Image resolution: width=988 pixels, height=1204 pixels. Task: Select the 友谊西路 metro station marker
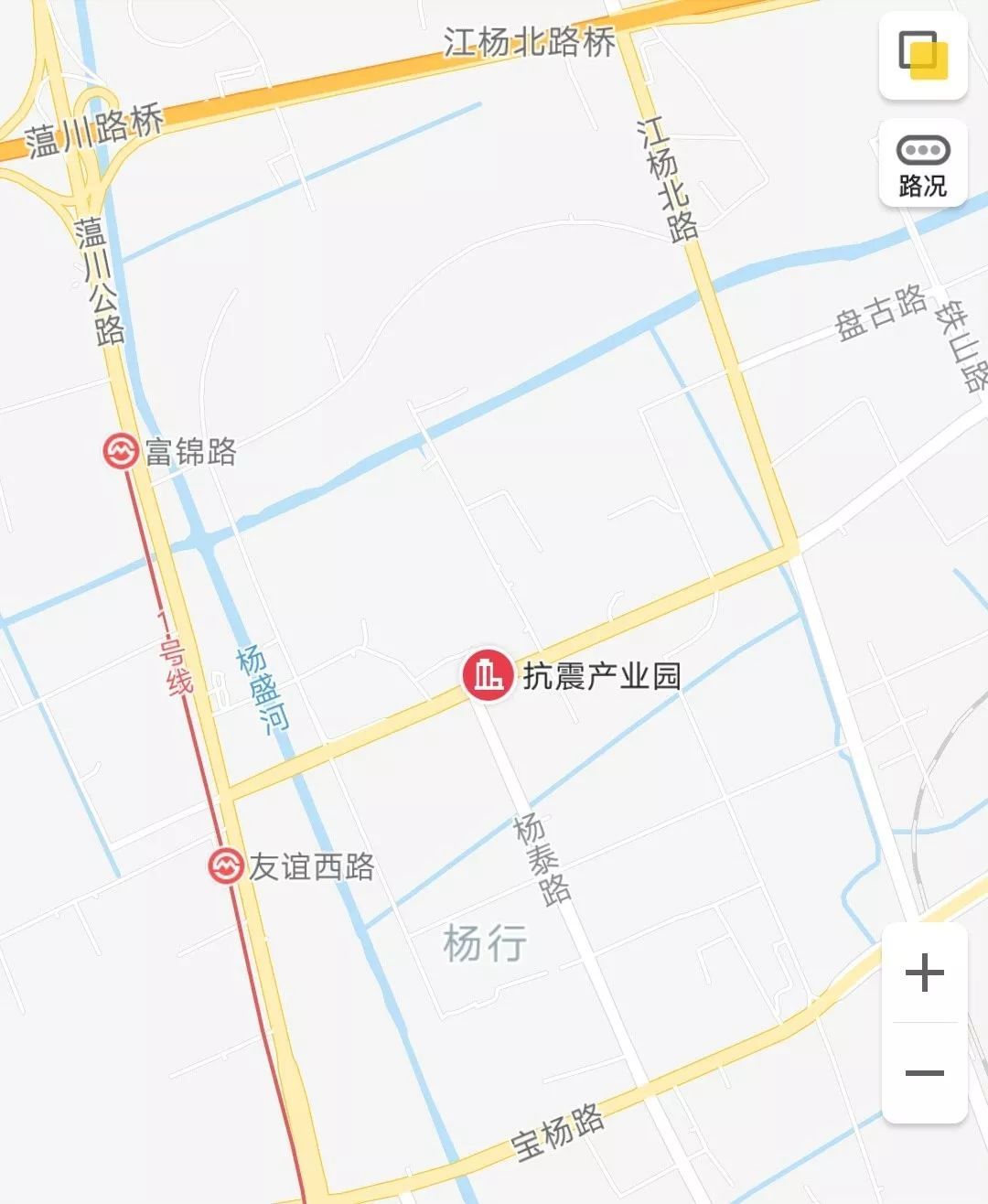[x=225, y=865]
